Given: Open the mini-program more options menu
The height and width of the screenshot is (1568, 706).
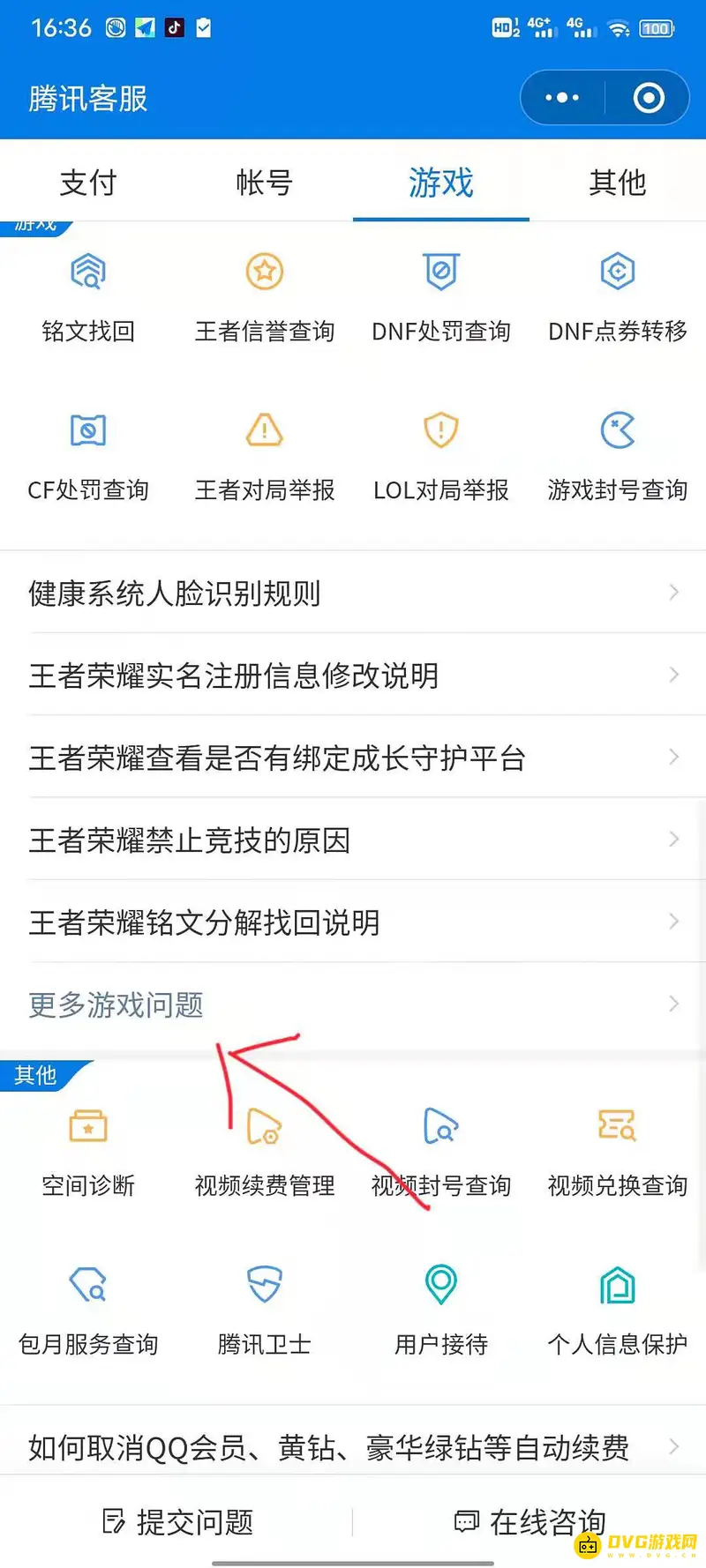Looking at the screenshot, I should 562,98.
